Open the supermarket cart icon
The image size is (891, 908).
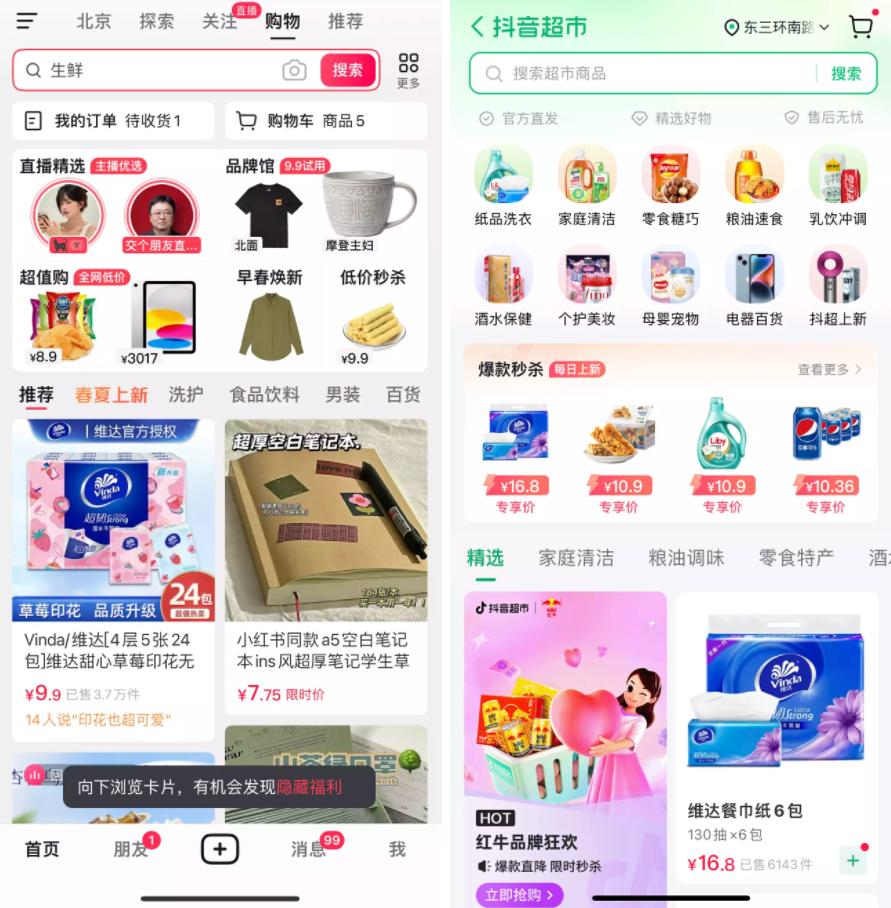coord(860,27)
